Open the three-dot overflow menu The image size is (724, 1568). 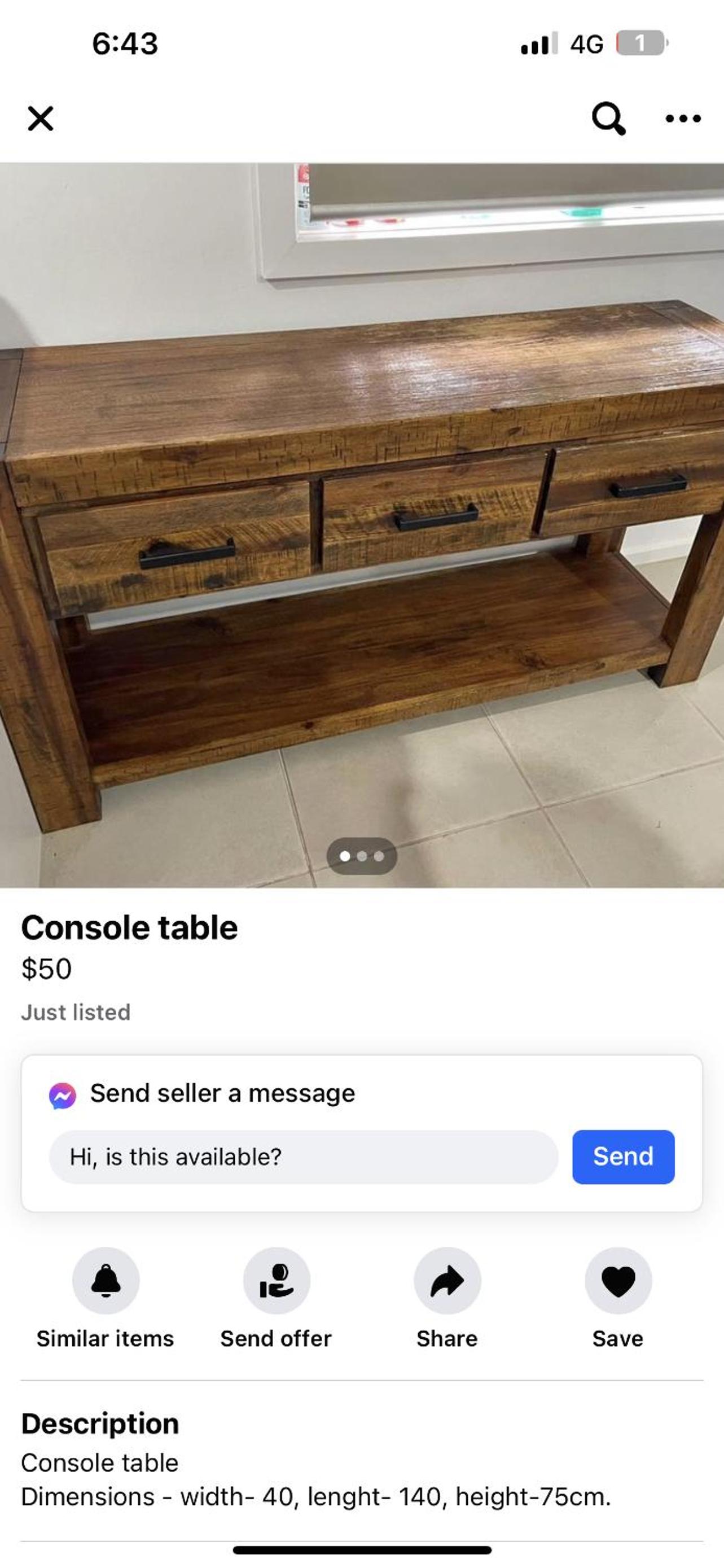coord(683,118)
